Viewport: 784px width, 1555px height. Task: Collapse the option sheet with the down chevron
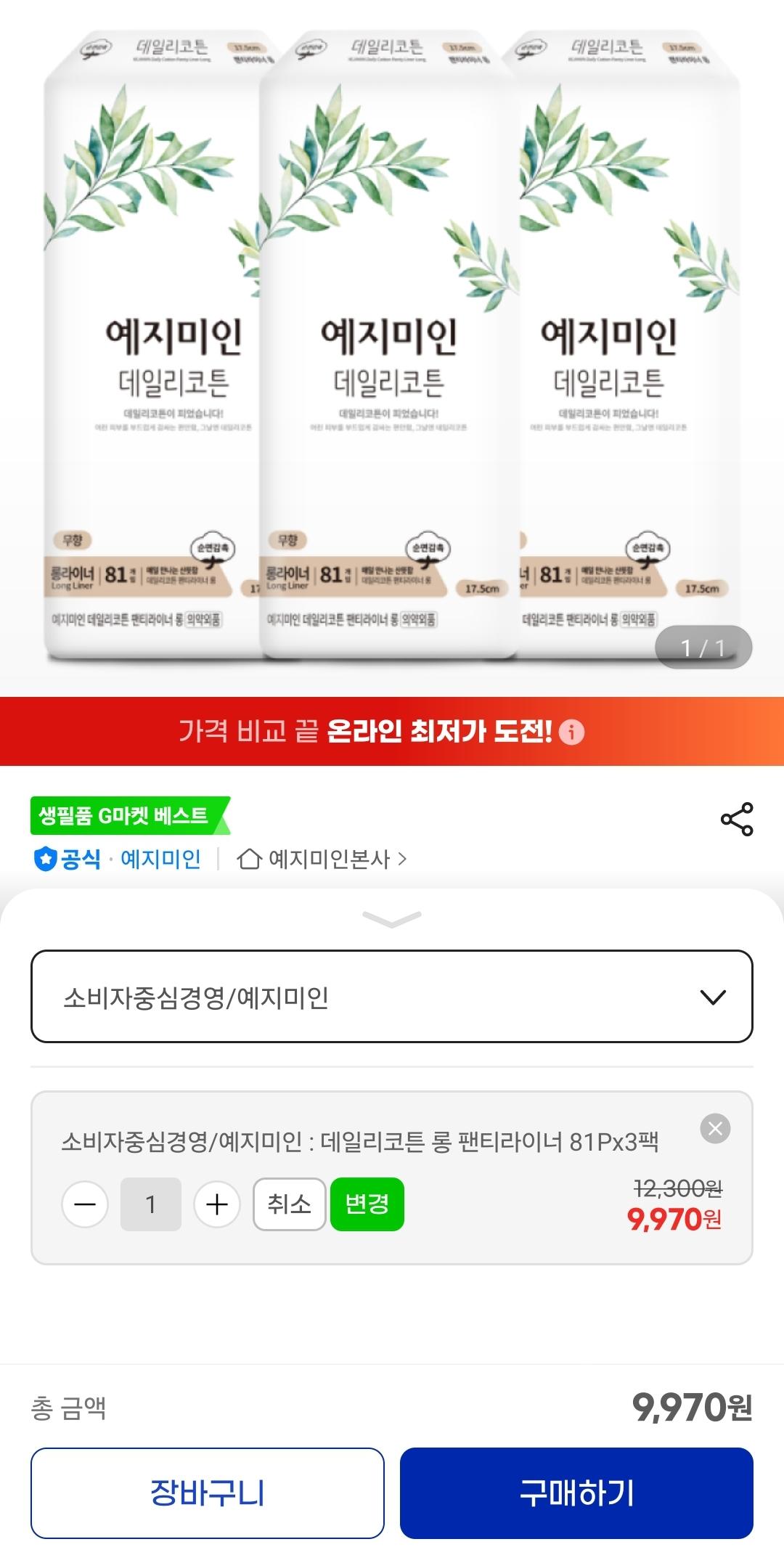(x=392, y=919)
